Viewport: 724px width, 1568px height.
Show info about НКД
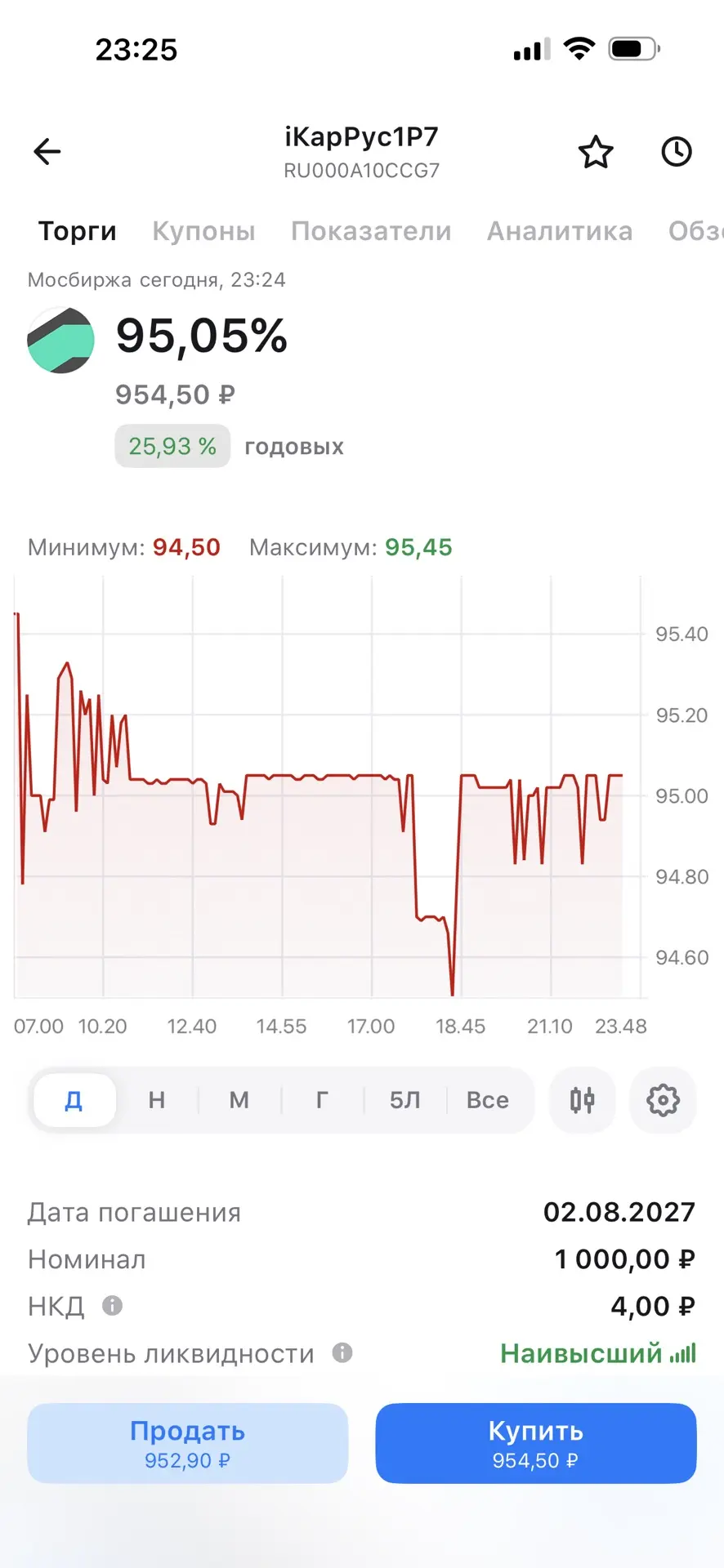tap(112, 1306)
